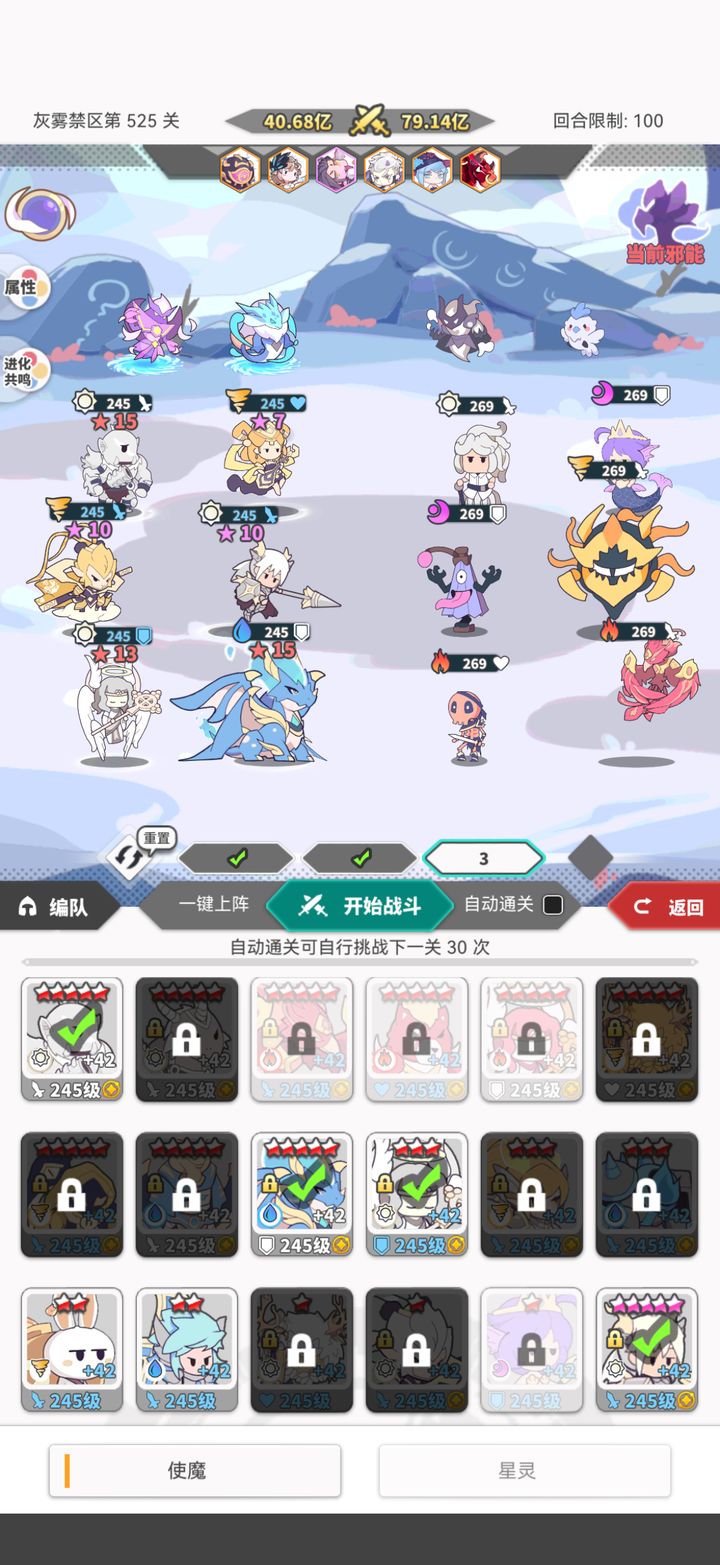Start the battle with 开始战斗
720x1565 pixels.
point(360,906)
